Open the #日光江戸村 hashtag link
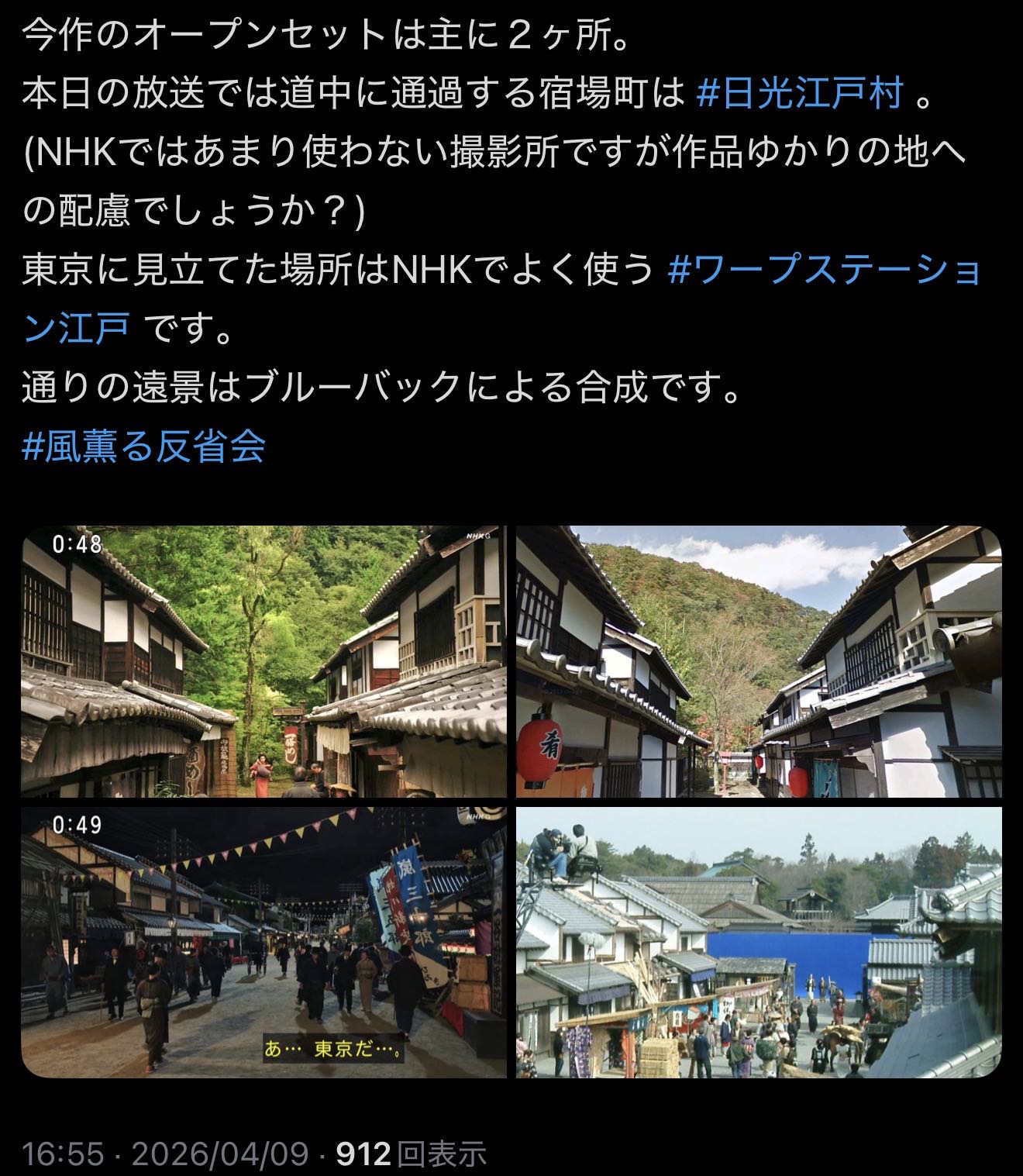The width and height of the screenshot is (1023, 1176). (x=800, y=95)
